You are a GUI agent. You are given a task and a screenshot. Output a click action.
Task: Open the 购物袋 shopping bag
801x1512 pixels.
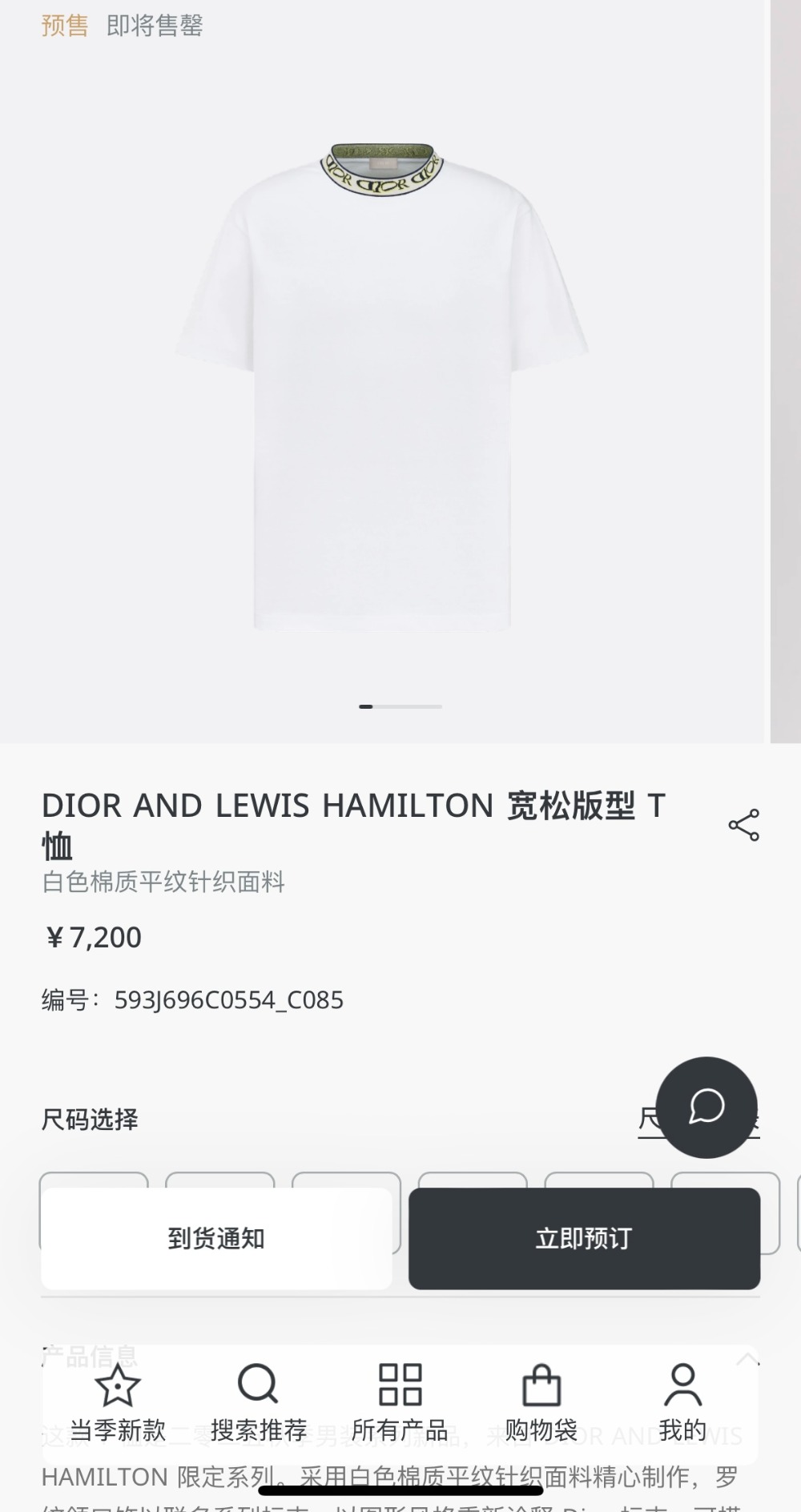541,1402
